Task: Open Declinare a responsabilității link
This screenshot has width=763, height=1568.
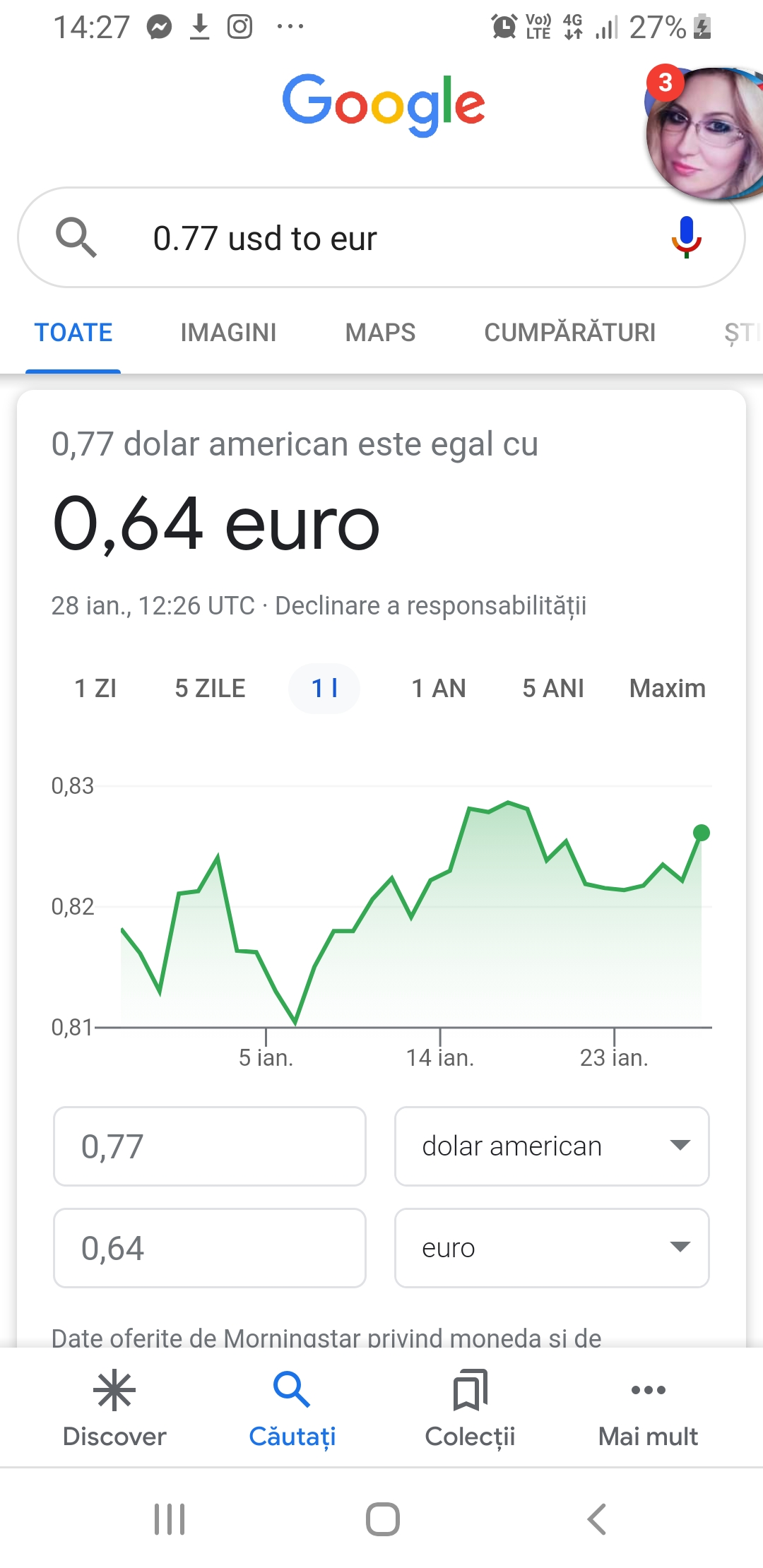Action: click(x=431, y=606)
